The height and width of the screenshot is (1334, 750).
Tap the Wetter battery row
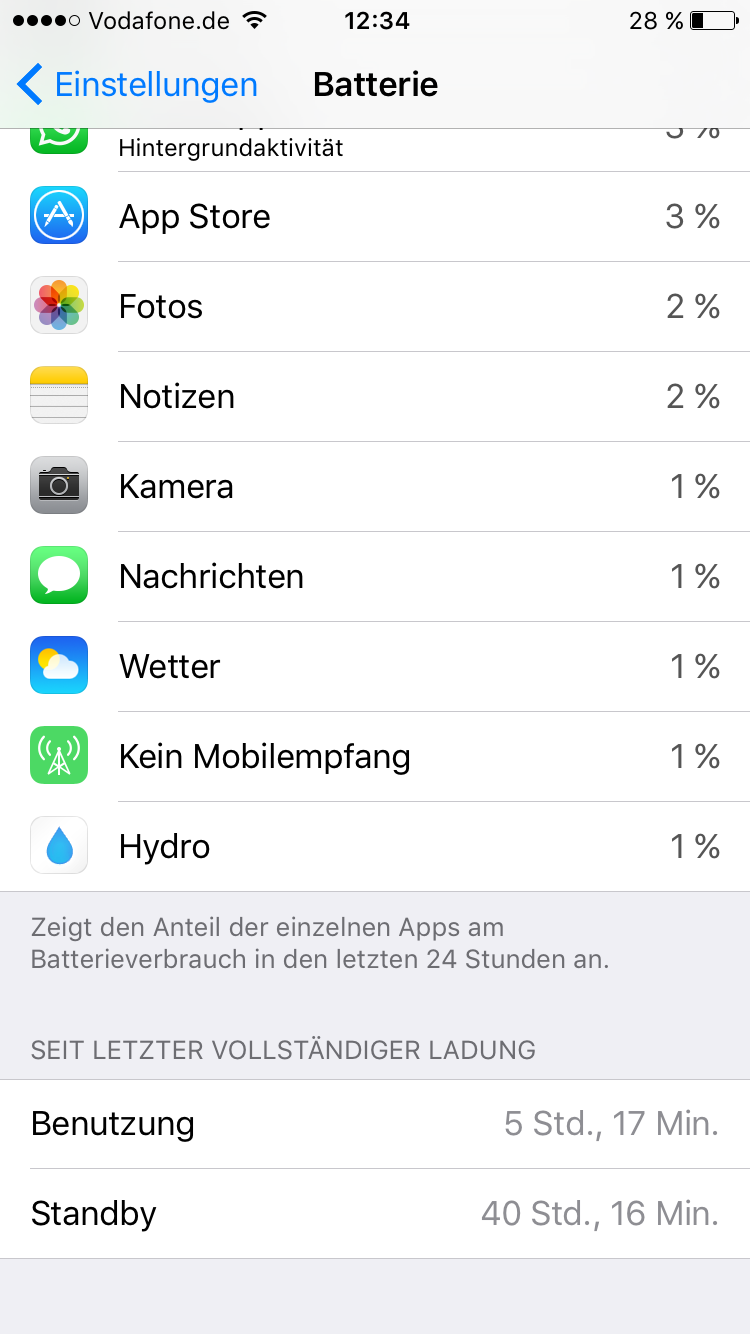click(x=375, y=667)
